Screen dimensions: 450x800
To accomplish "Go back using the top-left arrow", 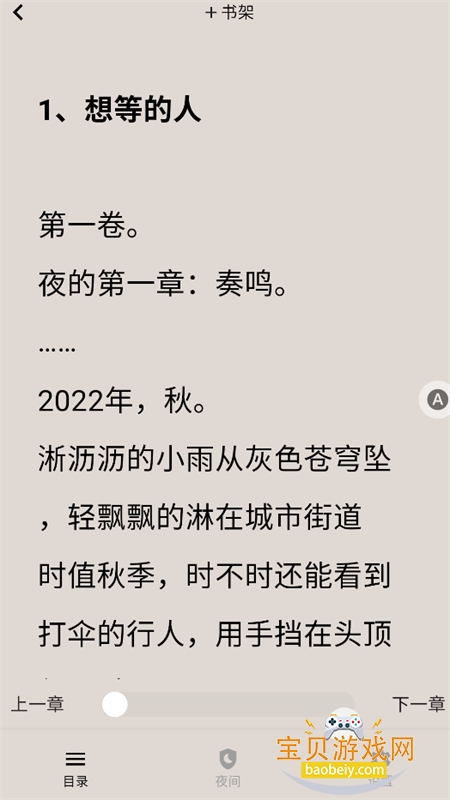I will [x=18, y=13].
